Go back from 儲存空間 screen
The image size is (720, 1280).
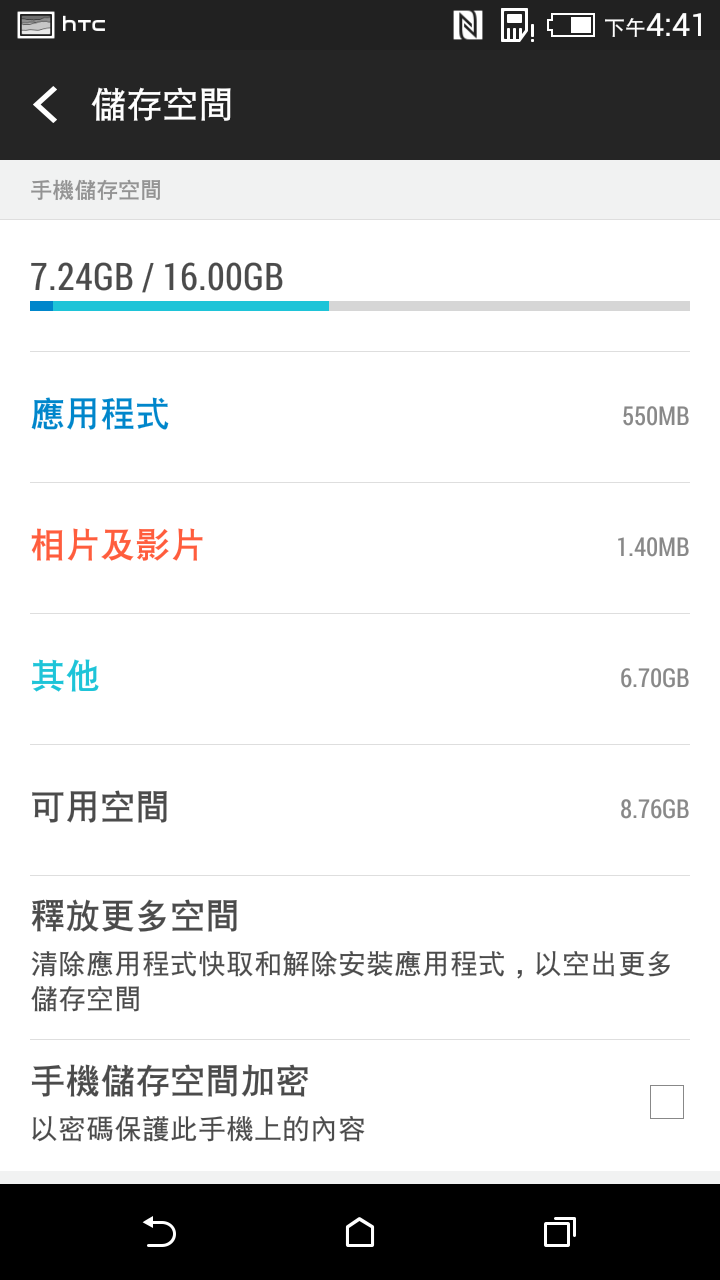click(x=46, y=105)
